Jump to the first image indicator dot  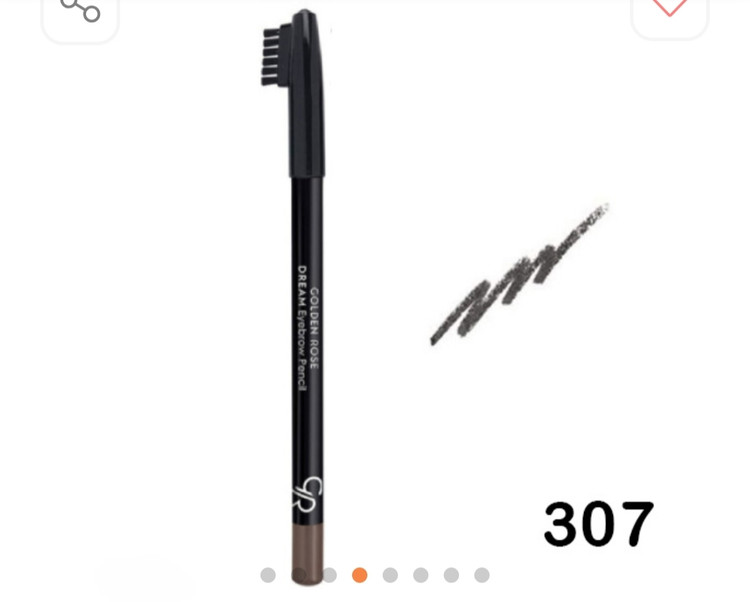click(268, 575)
